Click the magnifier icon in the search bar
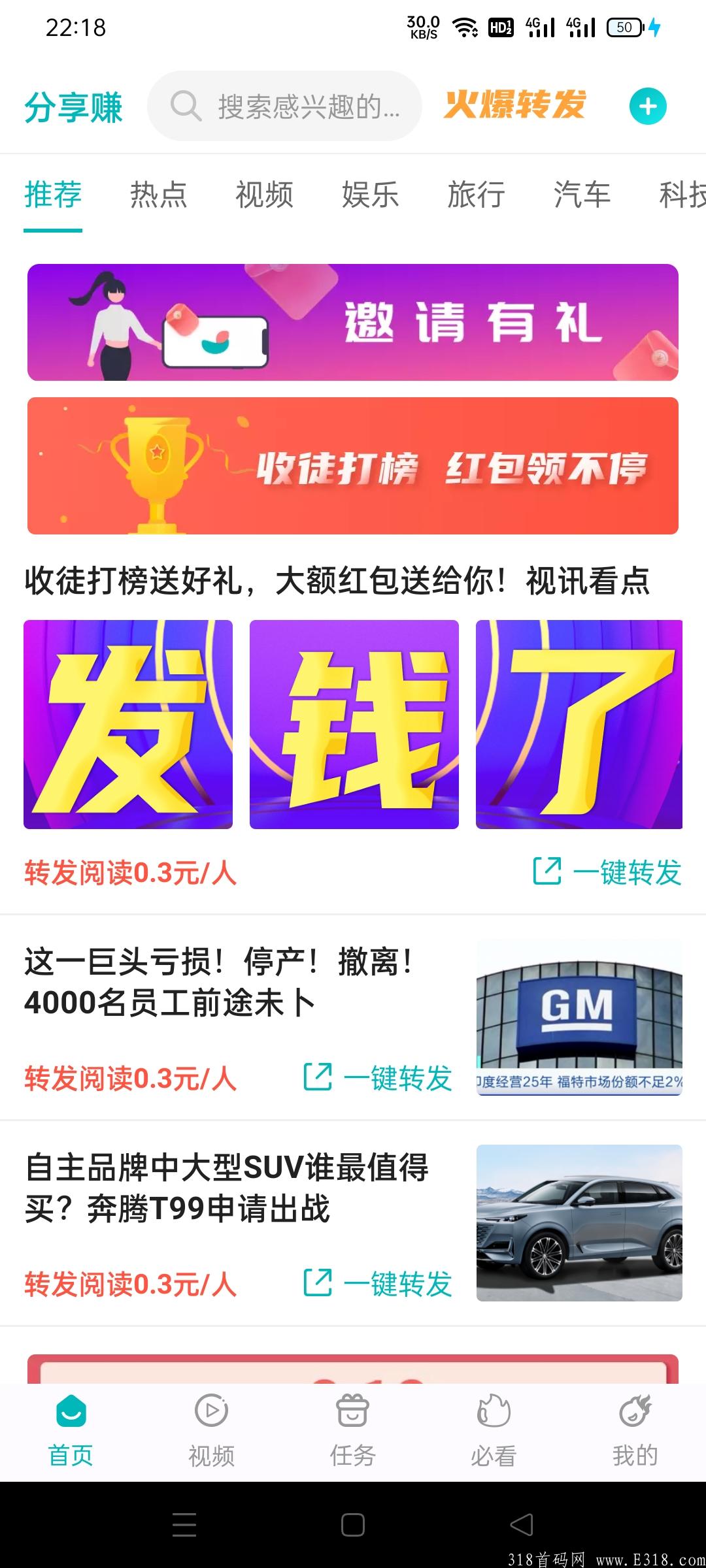 185,105
